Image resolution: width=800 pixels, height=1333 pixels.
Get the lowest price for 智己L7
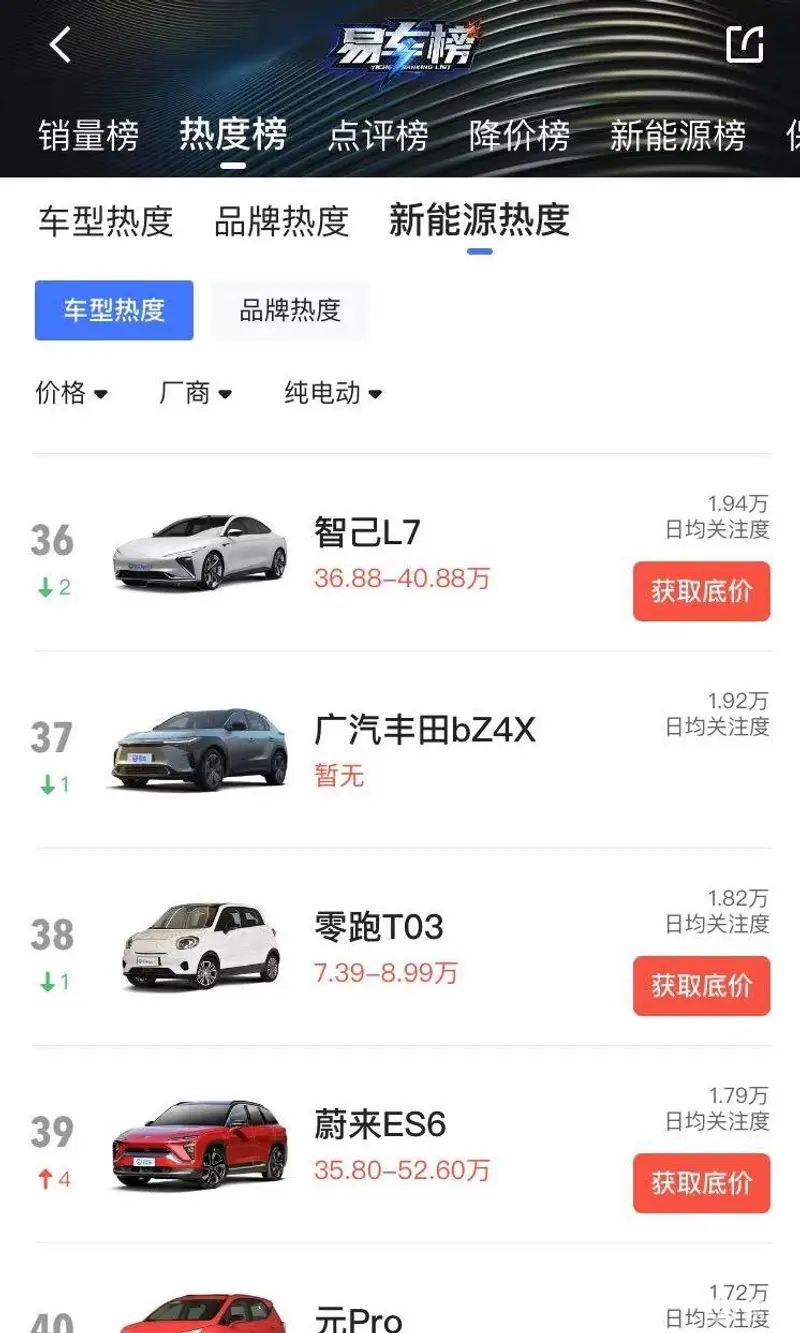click(x=701, y=591)
